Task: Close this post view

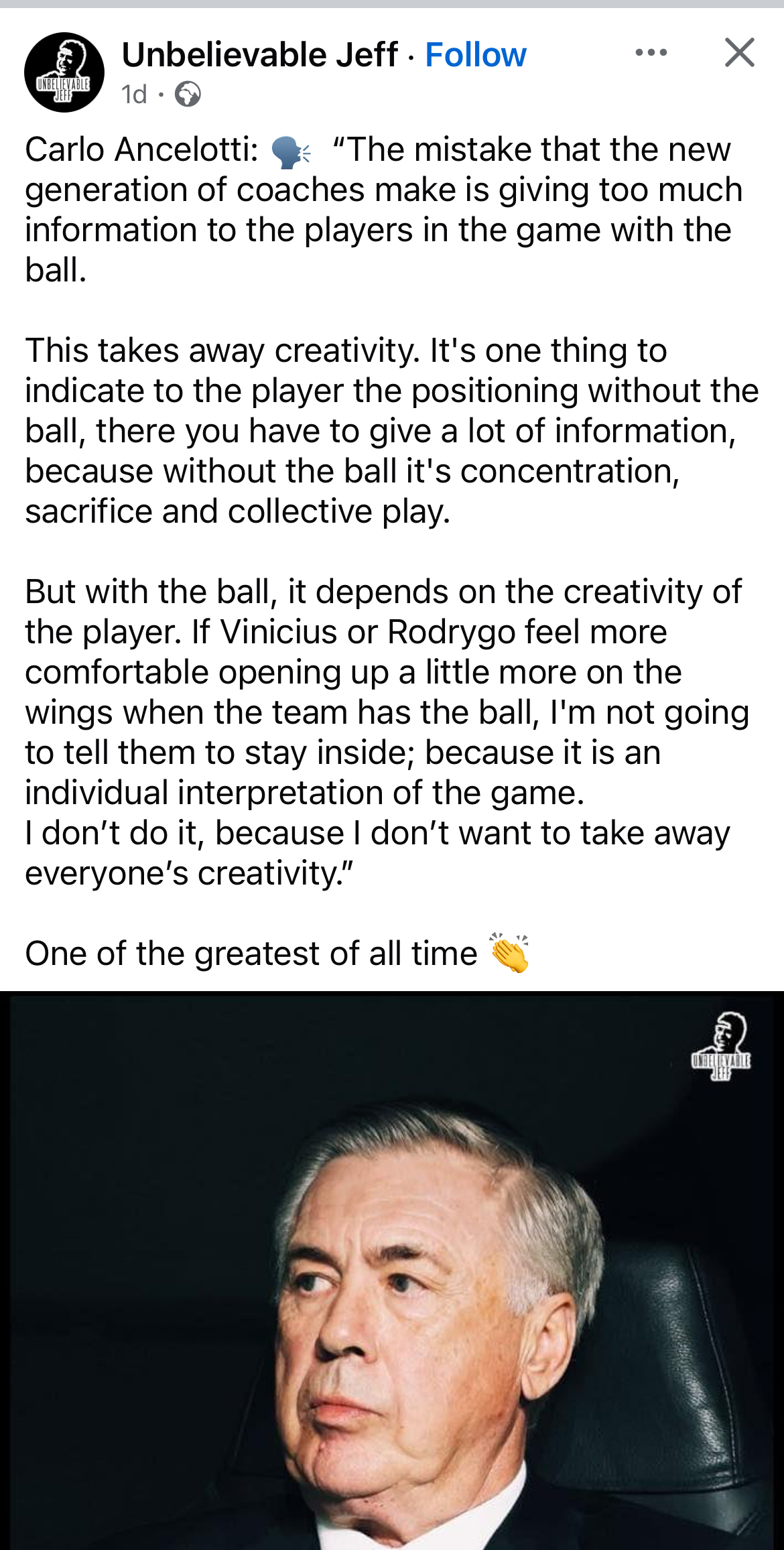Action: 740,52
